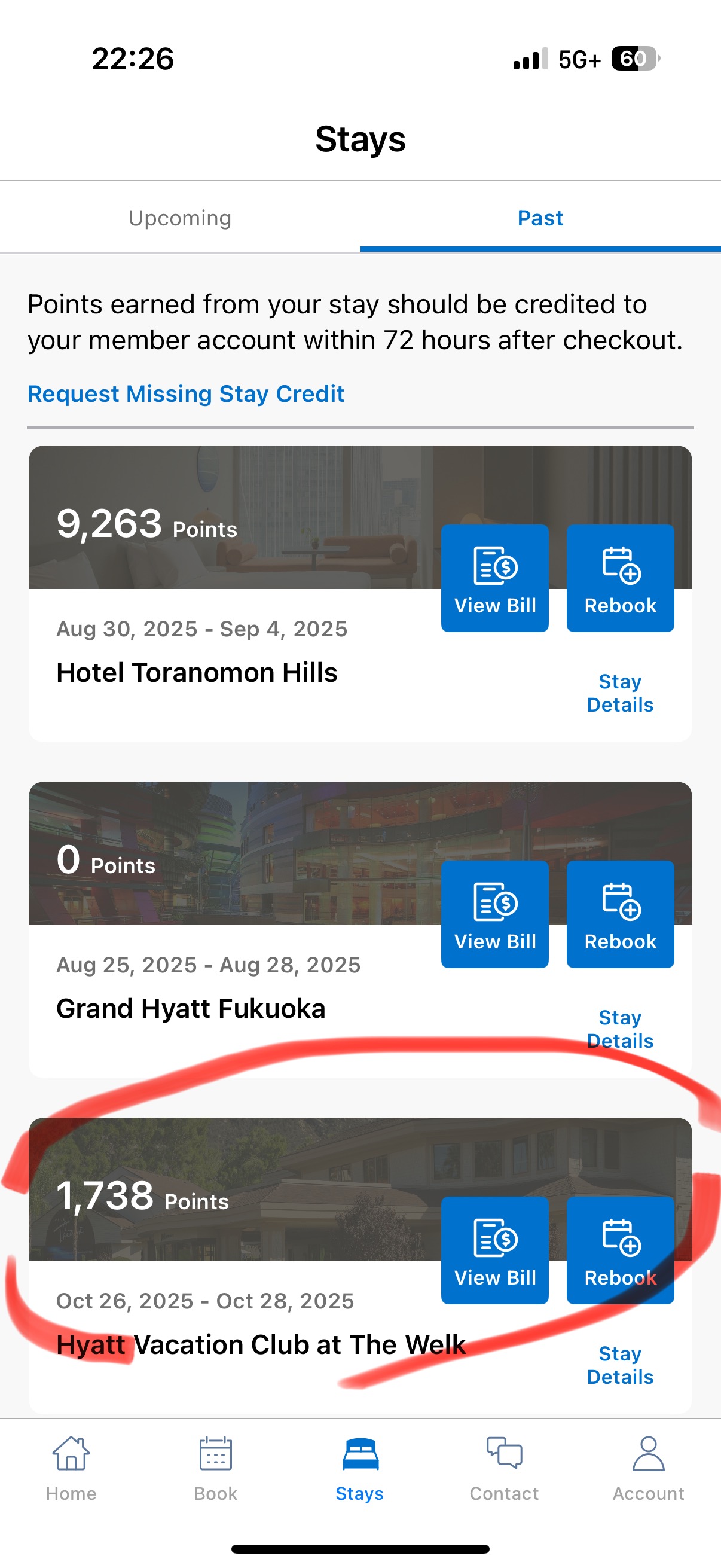Open the Book tab
721x1568 pixels.
click(x=215, y=1468)
